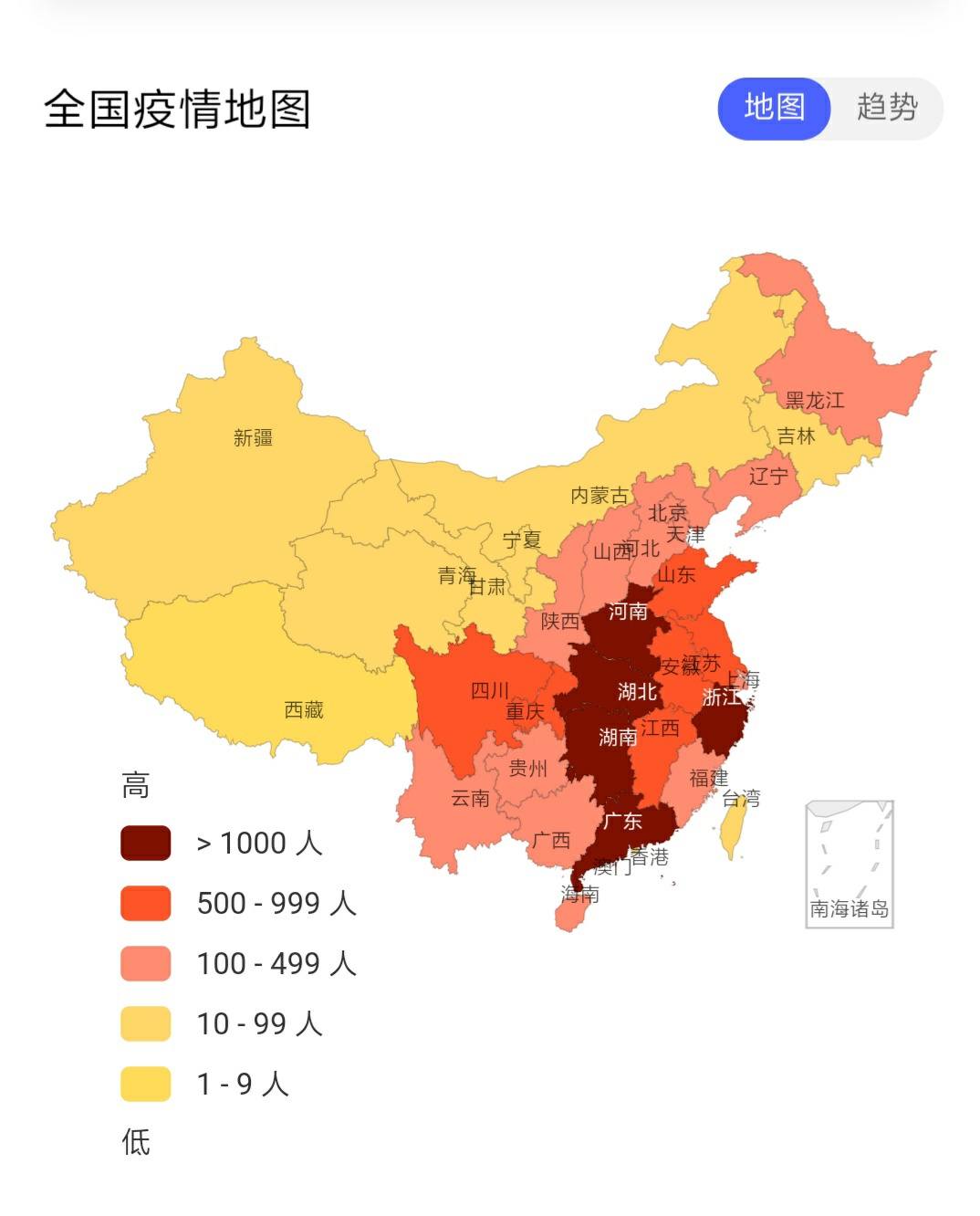980x1216 pixels.
Task: Select the 地图 map view
Action: pyautogui.click(x=774, y=108)
